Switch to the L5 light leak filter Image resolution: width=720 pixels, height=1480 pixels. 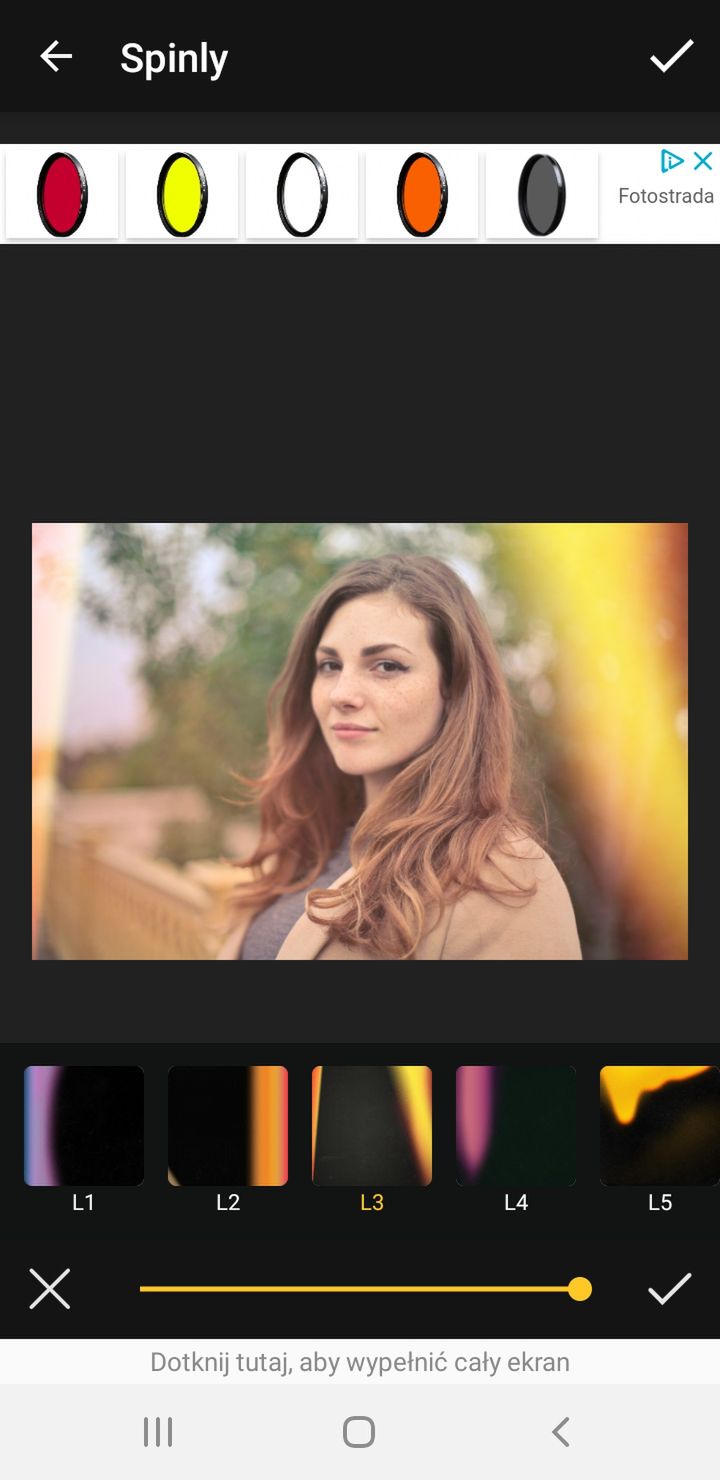coord(660,1126)
